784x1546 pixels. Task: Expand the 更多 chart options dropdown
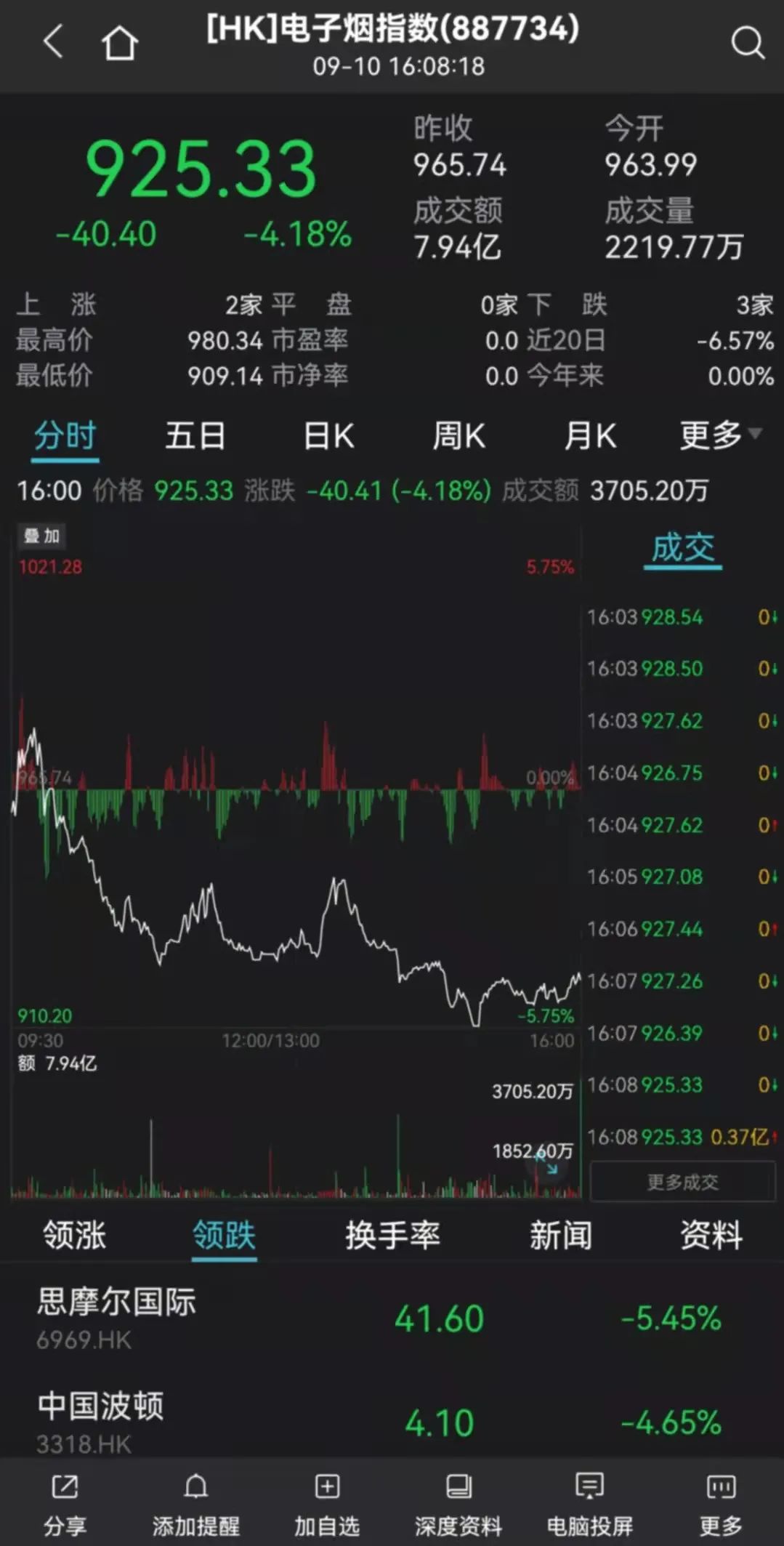[x=719, y=436]
